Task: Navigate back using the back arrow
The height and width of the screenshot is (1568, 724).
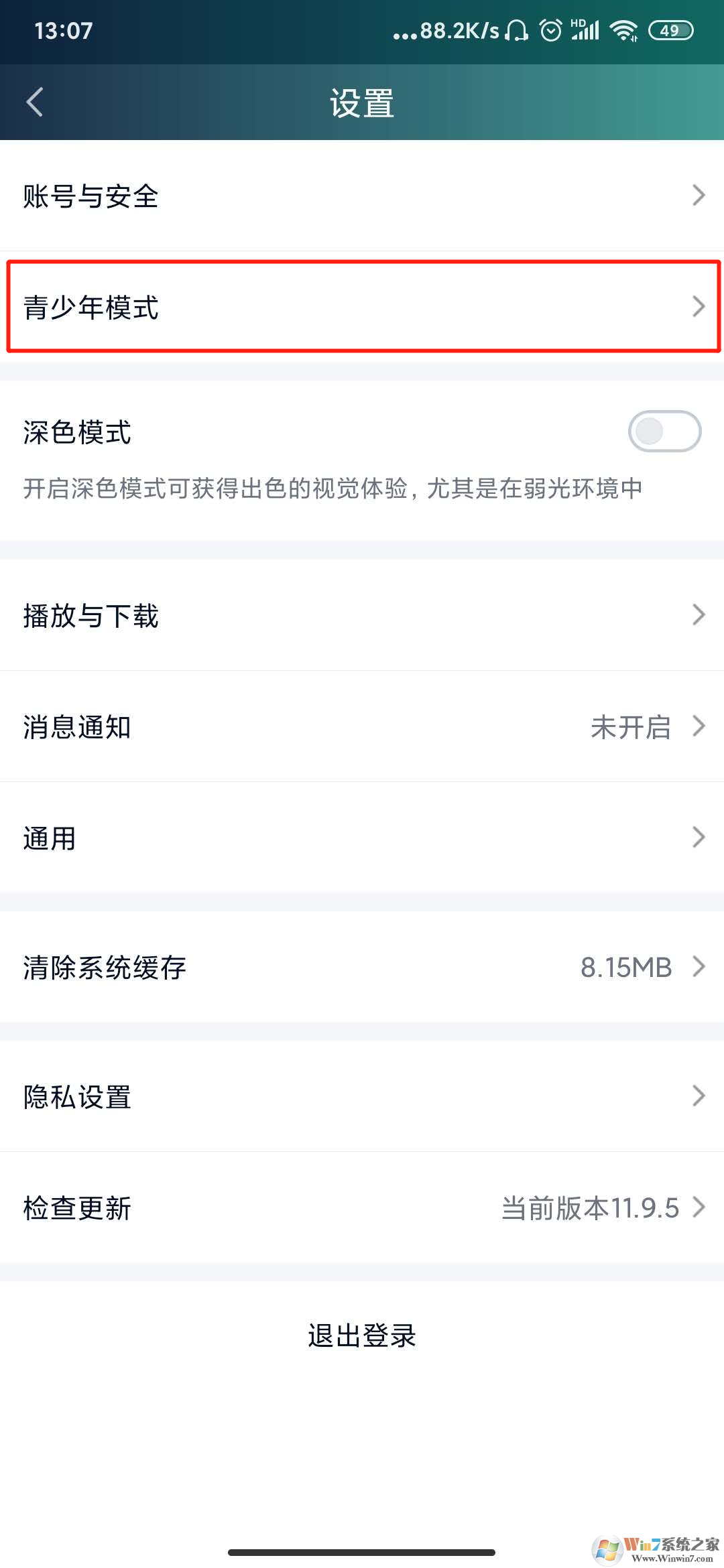Action: tap(35, 101)
